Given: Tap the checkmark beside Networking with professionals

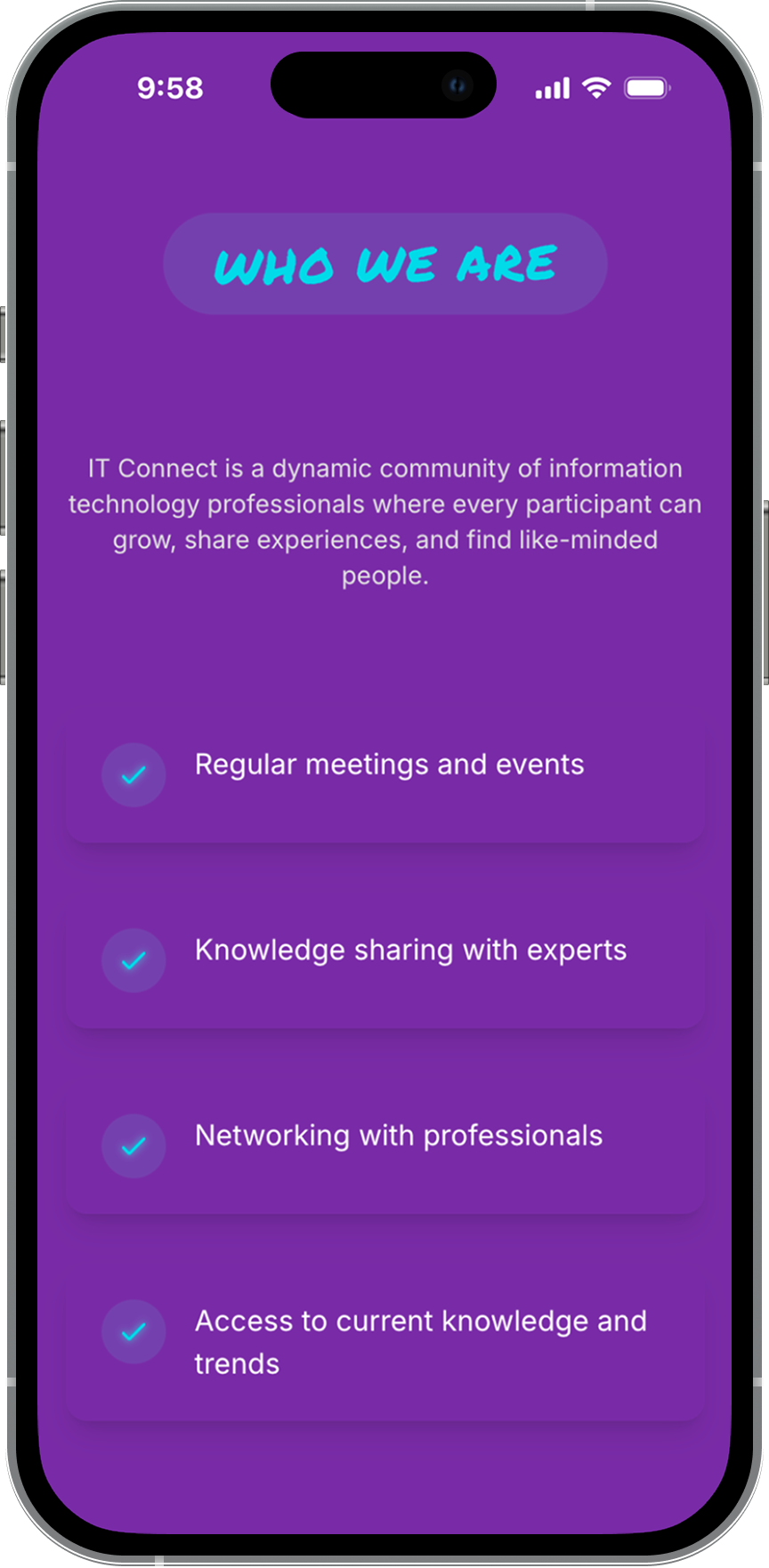Looking at the screenshot, I should point(133,1146).
